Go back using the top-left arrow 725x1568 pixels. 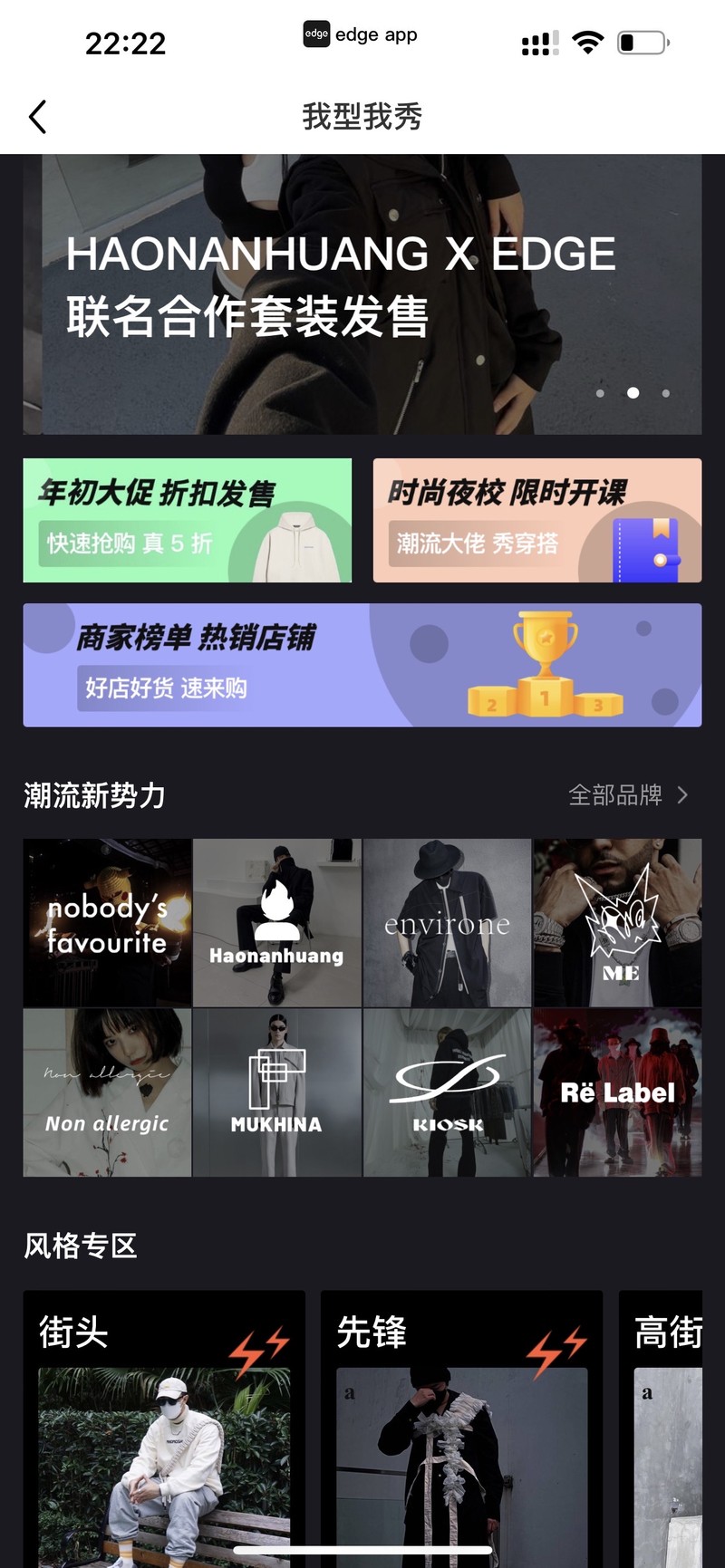click(37, 117)
